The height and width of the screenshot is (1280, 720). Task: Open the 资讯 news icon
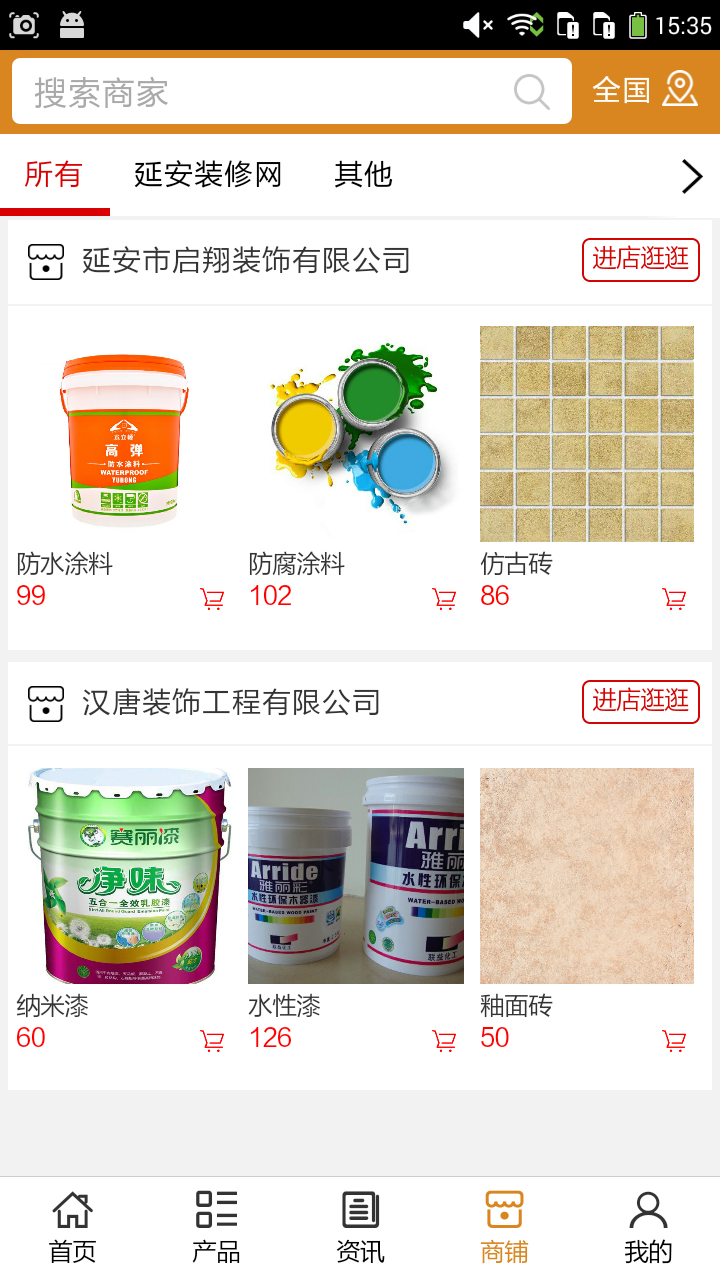click(360, 1210)
